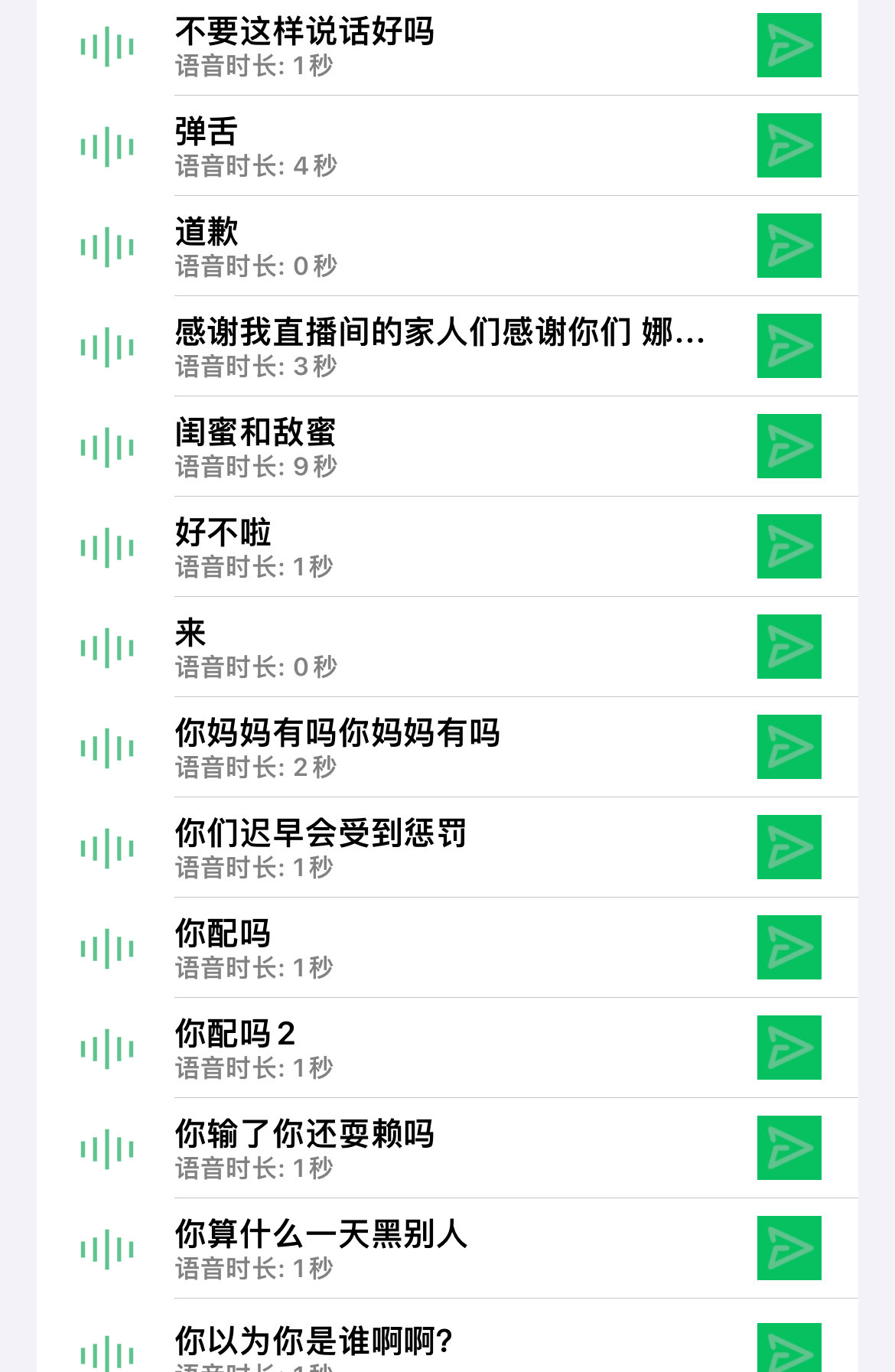Tap the send button beside 好不啦
Screen dimensions: 895x1372
pos(789,546)
